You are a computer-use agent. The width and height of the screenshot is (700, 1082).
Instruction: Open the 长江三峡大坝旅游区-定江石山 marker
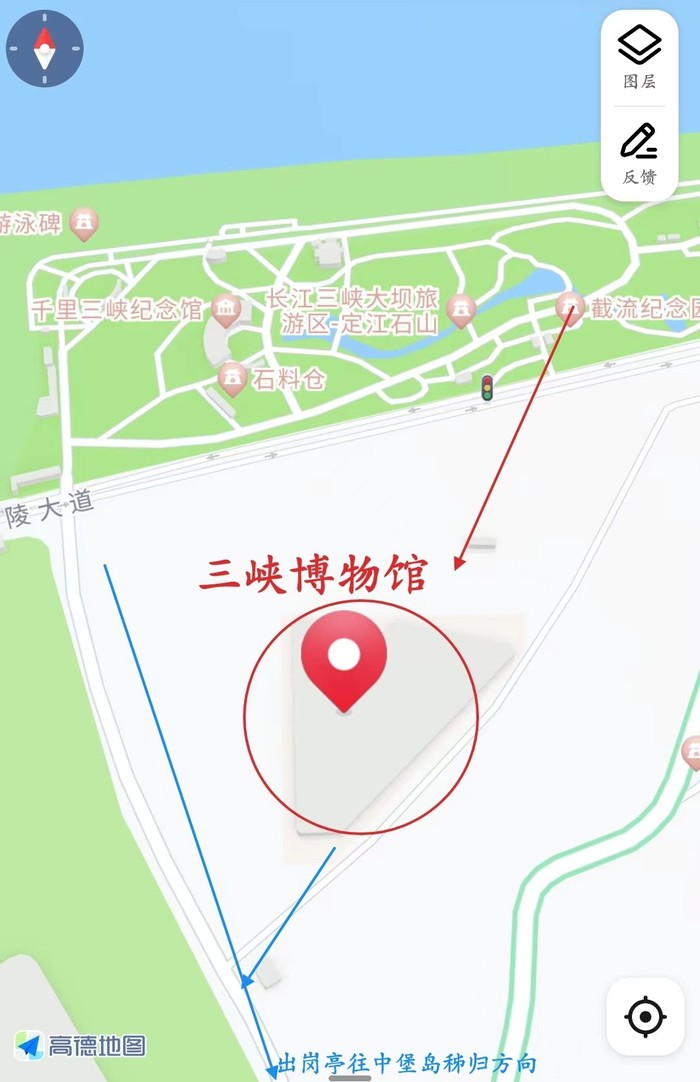tap(461, 309)
